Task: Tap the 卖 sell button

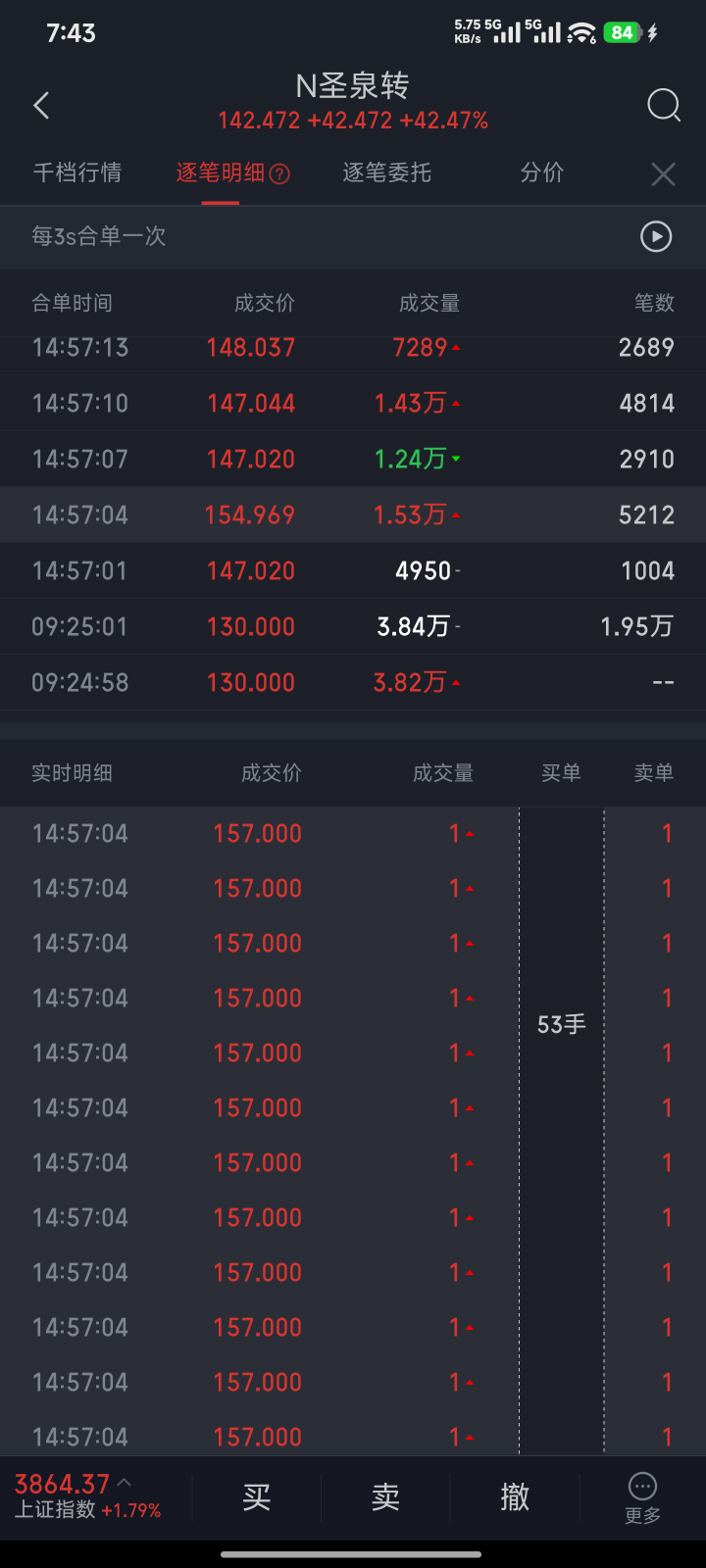Action: pyautogui.click(x=385, y=1496)
